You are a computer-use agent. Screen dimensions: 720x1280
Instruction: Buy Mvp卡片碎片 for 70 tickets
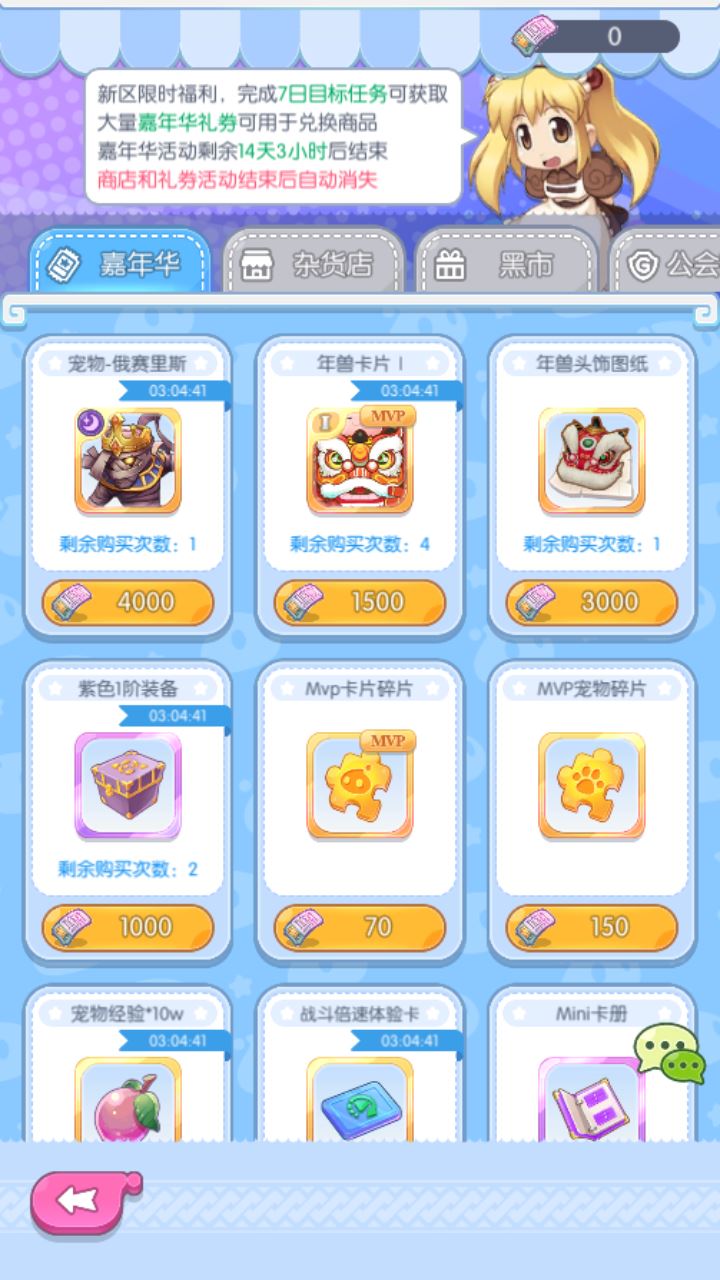coord(360,927)
